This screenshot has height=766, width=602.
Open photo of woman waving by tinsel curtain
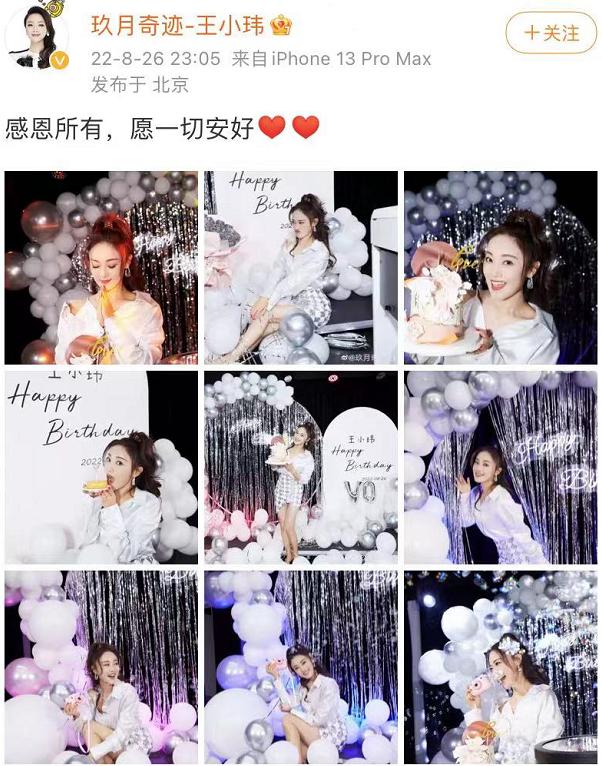(x=500, y=467)
